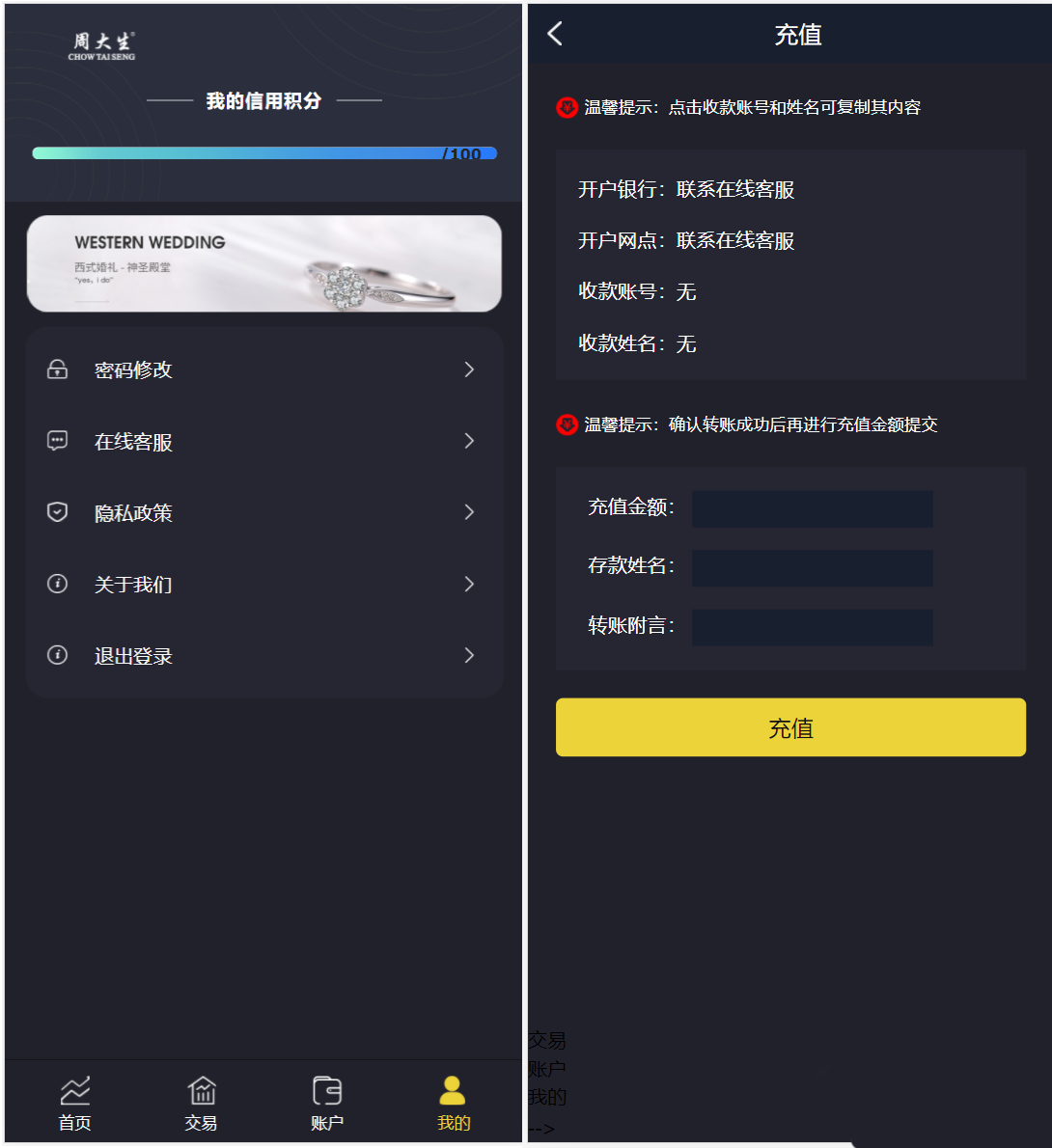This screenshot has width=1052, height=1148.
Task: Tap 退出登录 to log out
Action: [263, 656]
